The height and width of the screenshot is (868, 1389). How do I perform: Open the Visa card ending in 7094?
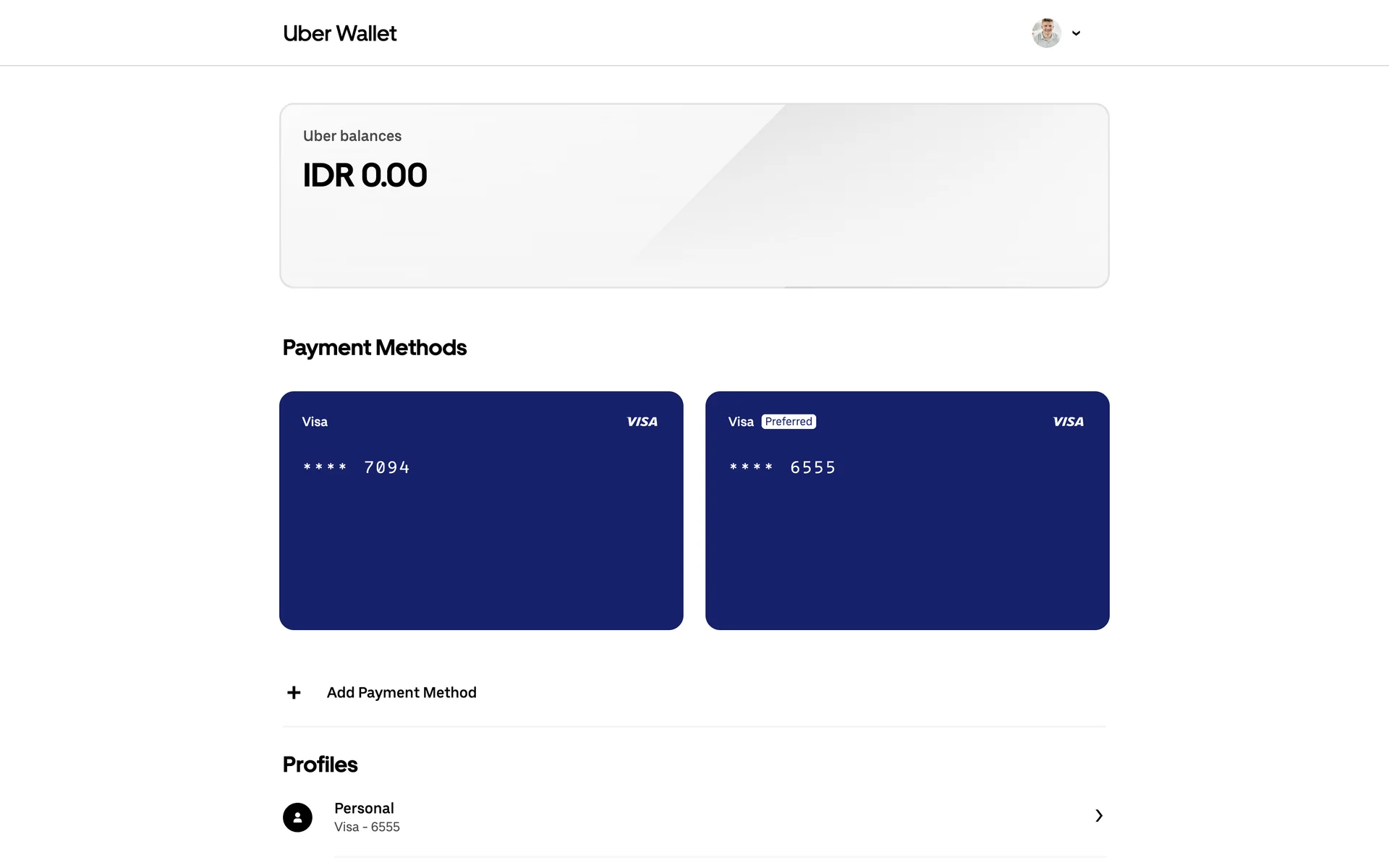(481, 510)
